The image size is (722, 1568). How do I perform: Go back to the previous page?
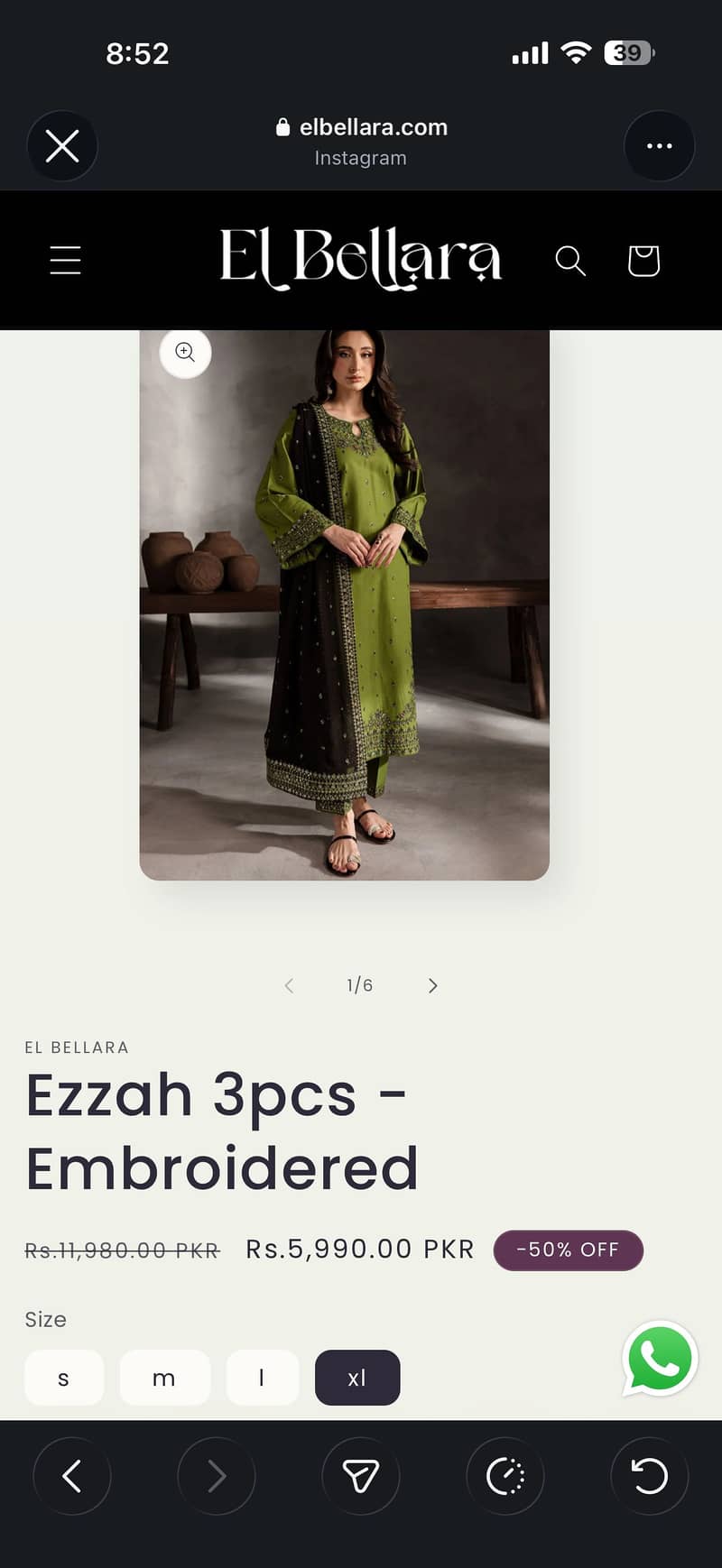(72, 1476)
